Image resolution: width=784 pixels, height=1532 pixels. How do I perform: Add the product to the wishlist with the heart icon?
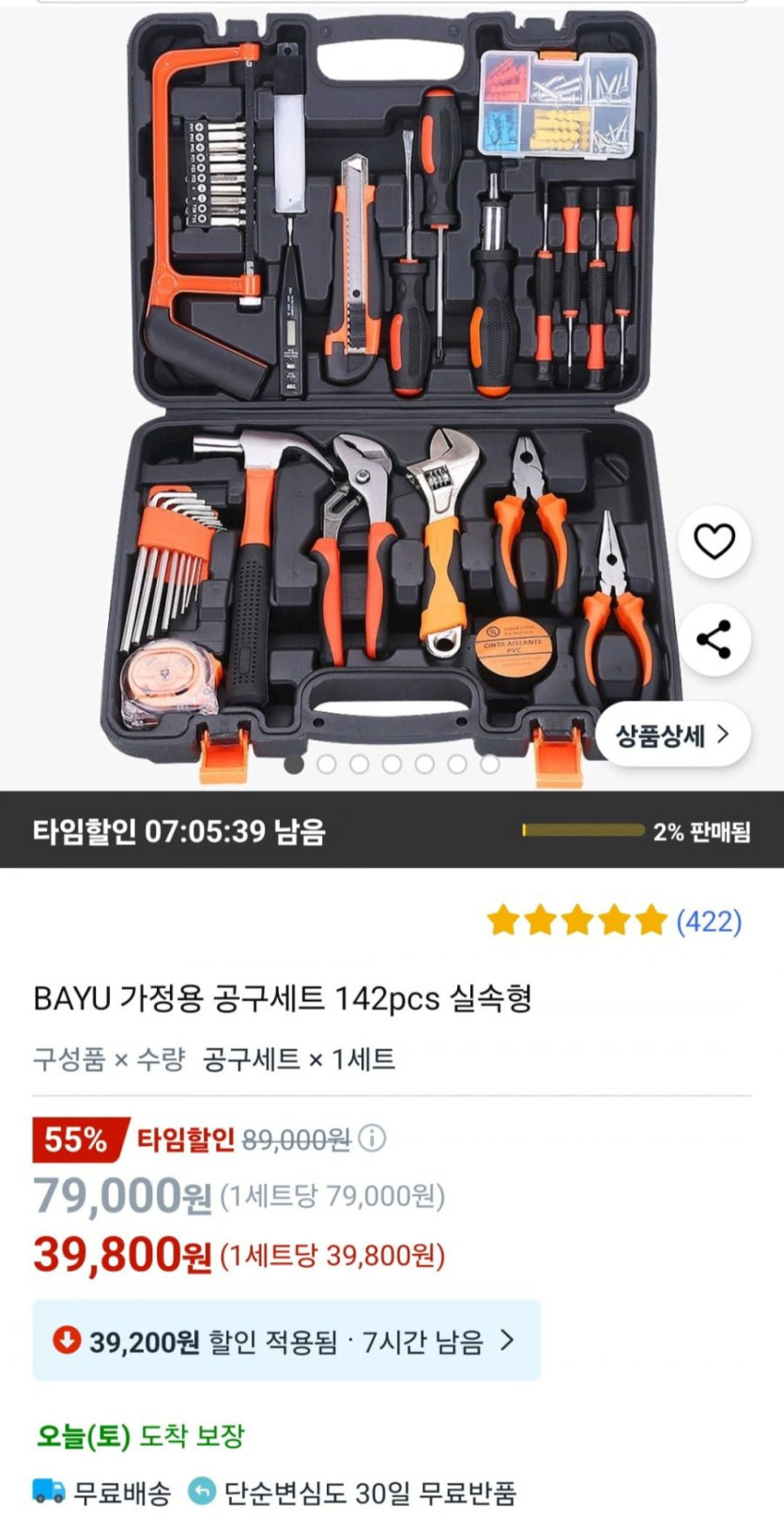pos(714,542)
